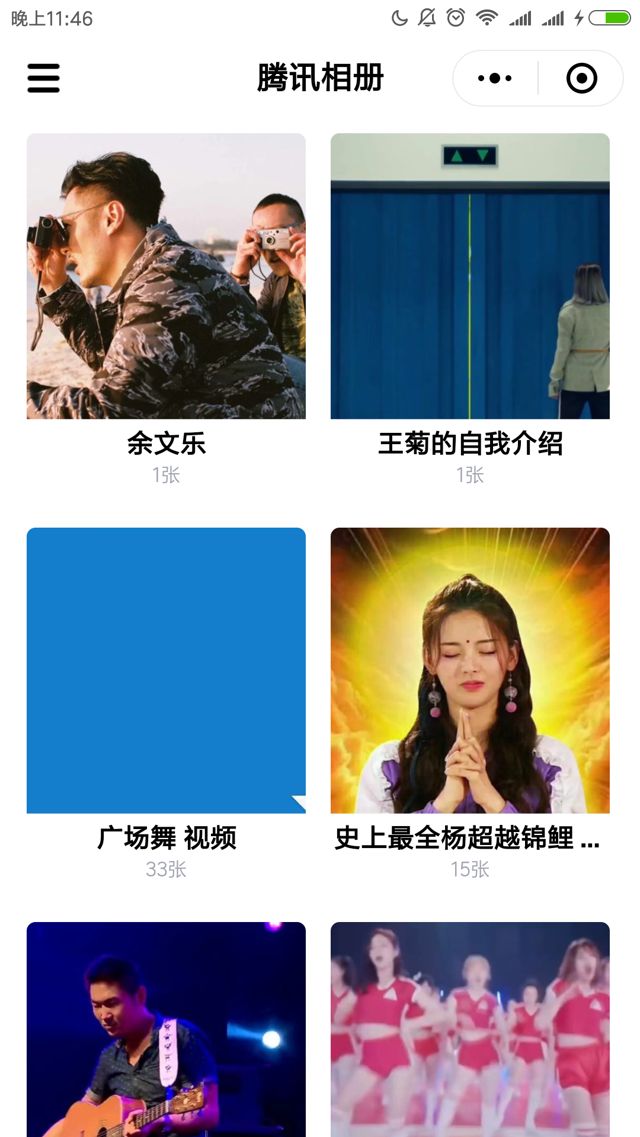Open the 王菊的自我介绍 album

pyautogui.click(x=470, y=276)
